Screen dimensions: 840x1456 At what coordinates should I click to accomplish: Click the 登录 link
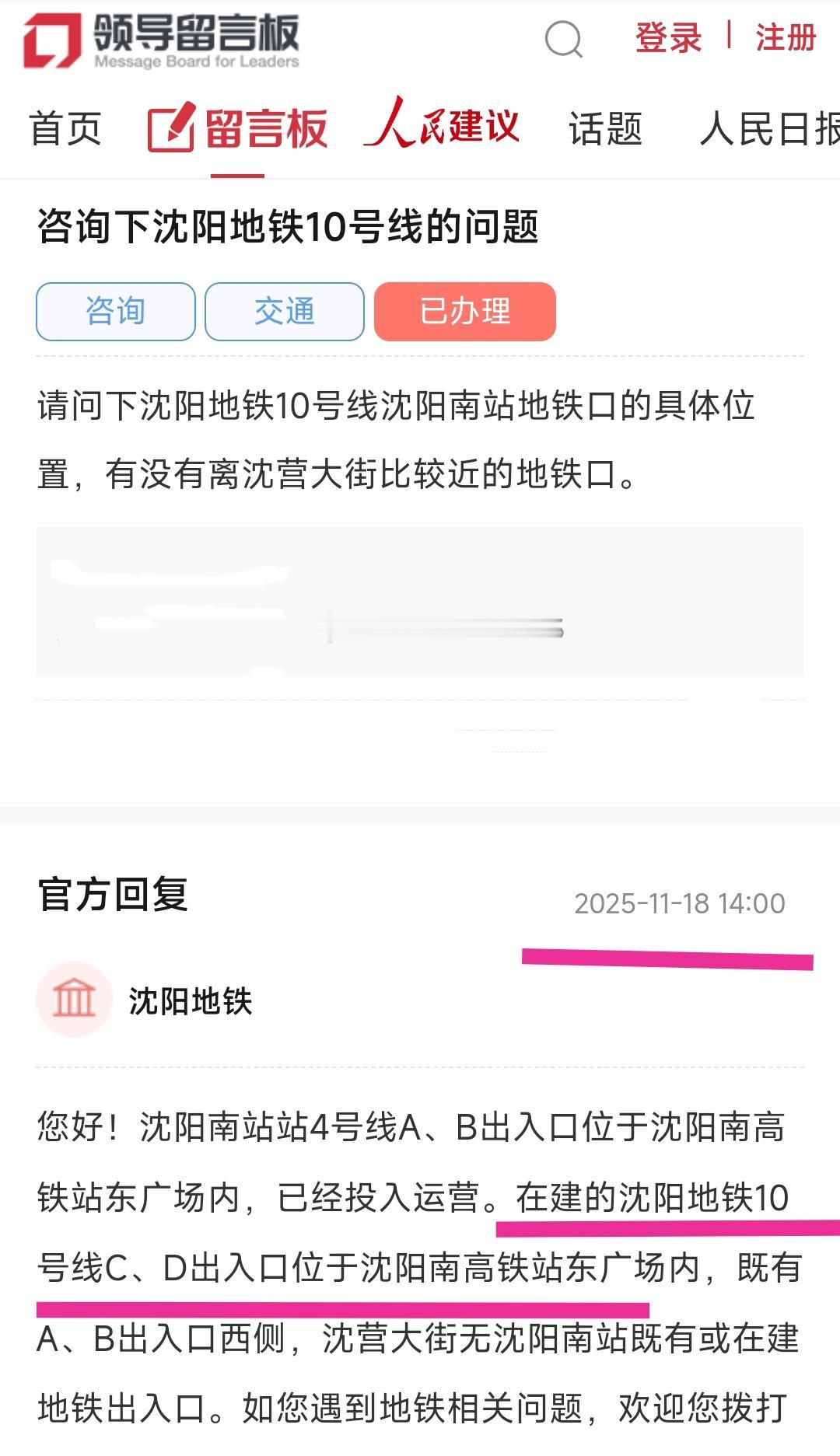pyautogui.click(x=667, y=37)
